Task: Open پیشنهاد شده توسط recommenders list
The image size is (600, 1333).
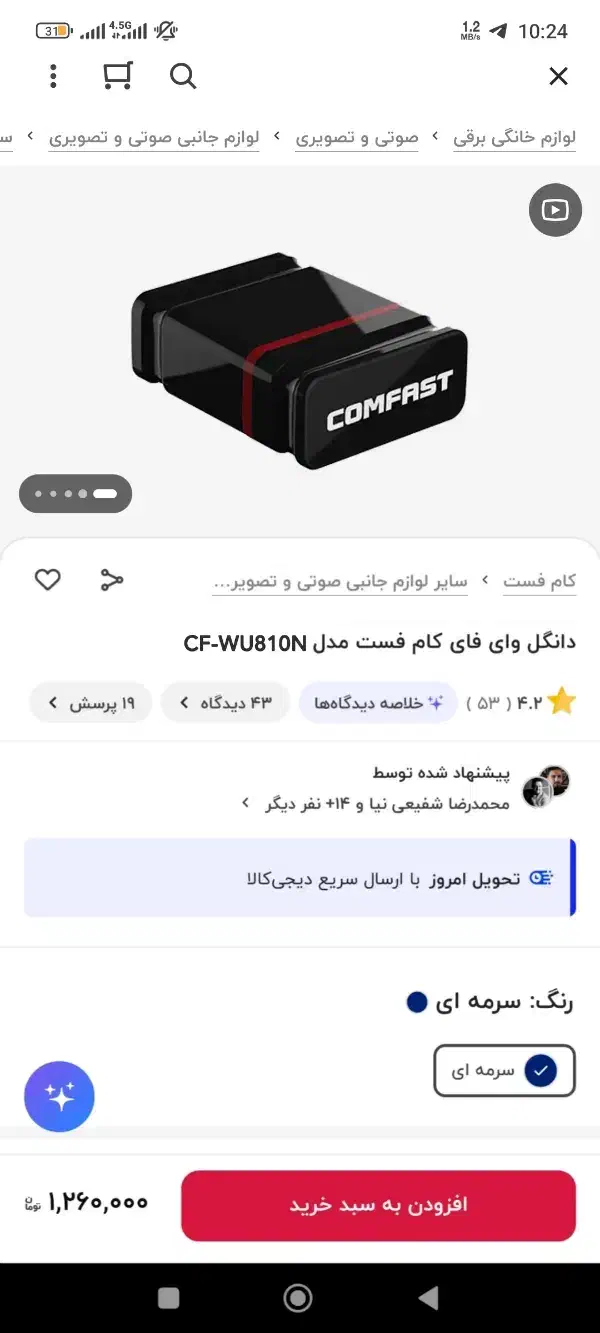Action: click(400, 789)
